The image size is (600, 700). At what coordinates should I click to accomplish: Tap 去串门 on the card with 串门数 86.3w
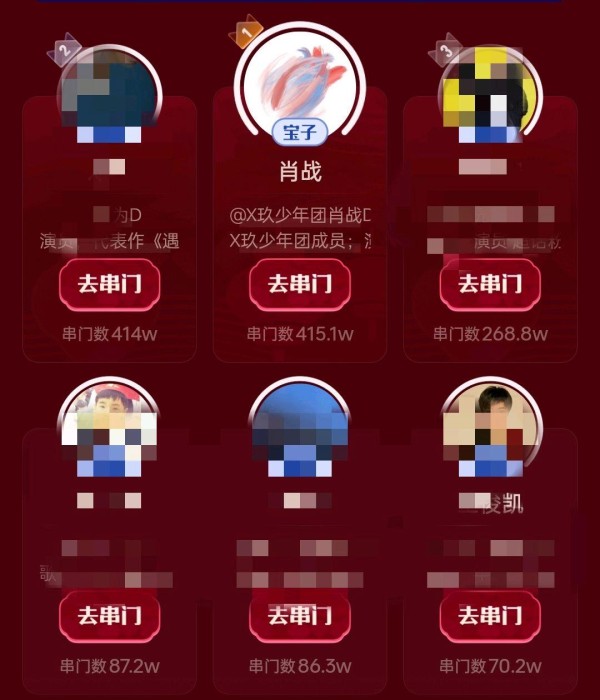299,616
